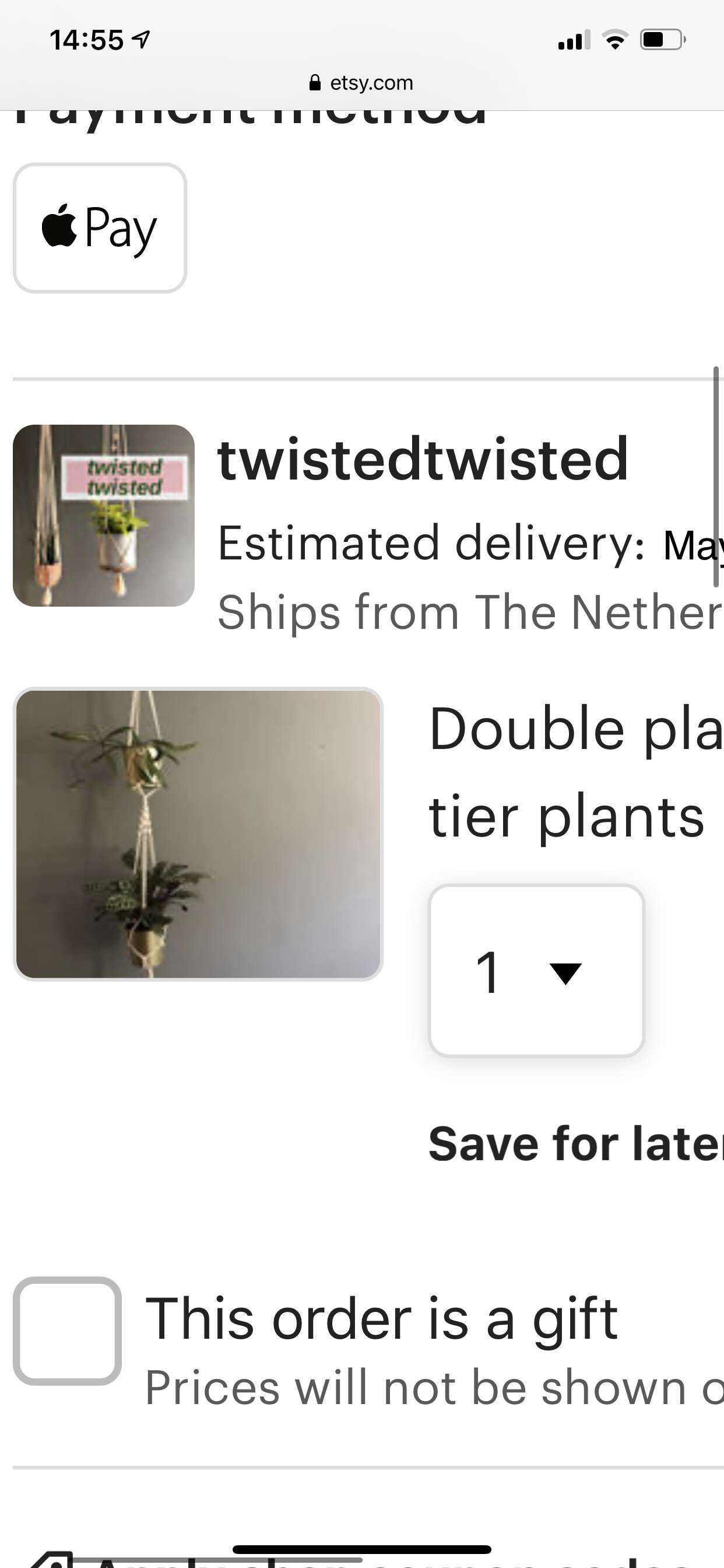724x1568 pixels.
Task: View the double plant hanger product image
Action: [198, 834]
